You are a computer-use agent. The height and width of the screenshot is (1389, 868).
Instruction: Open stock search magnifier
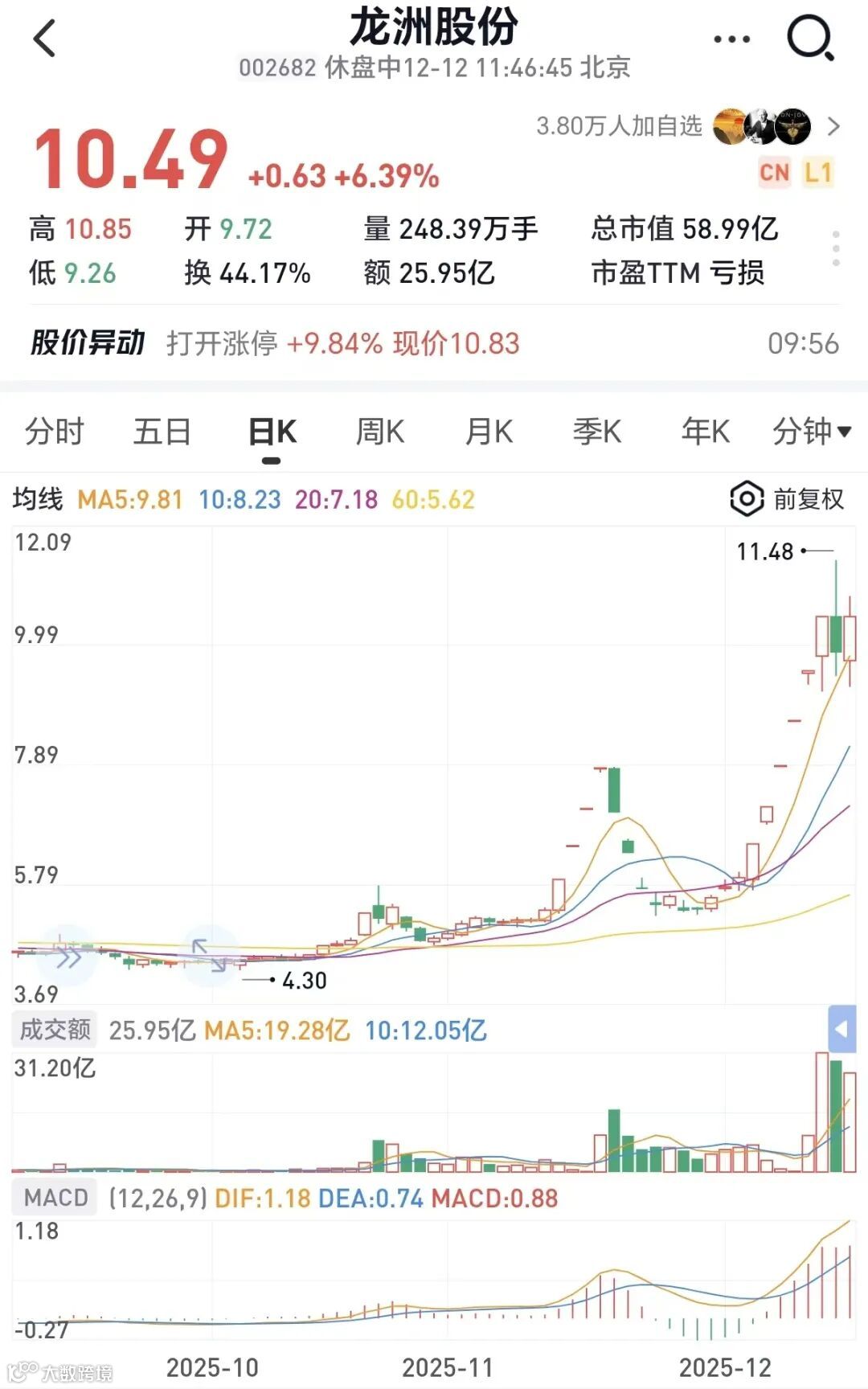[x=809, y=39]
